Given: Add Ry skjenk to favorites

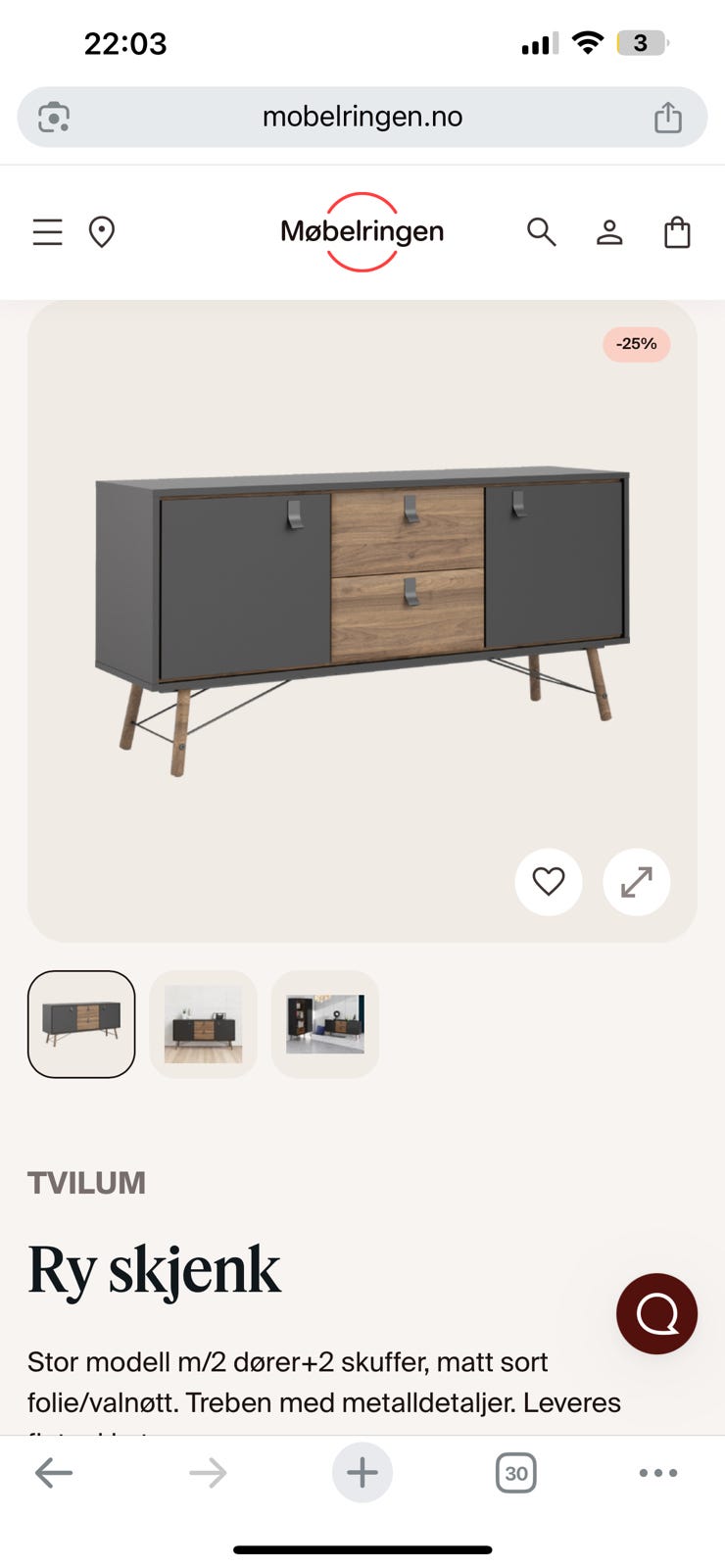Looking at the screenshot, I should point(549,882).
